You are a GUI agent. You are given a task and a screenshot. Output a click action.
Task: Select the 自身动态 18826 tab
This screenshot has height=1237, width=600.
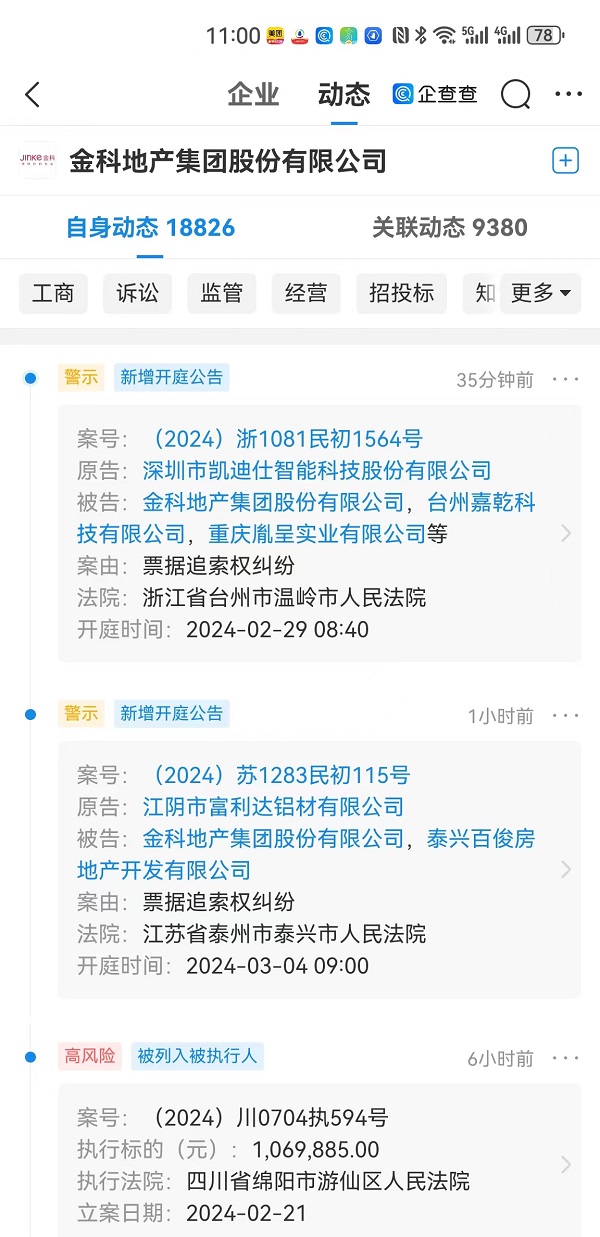pos(150,227)
